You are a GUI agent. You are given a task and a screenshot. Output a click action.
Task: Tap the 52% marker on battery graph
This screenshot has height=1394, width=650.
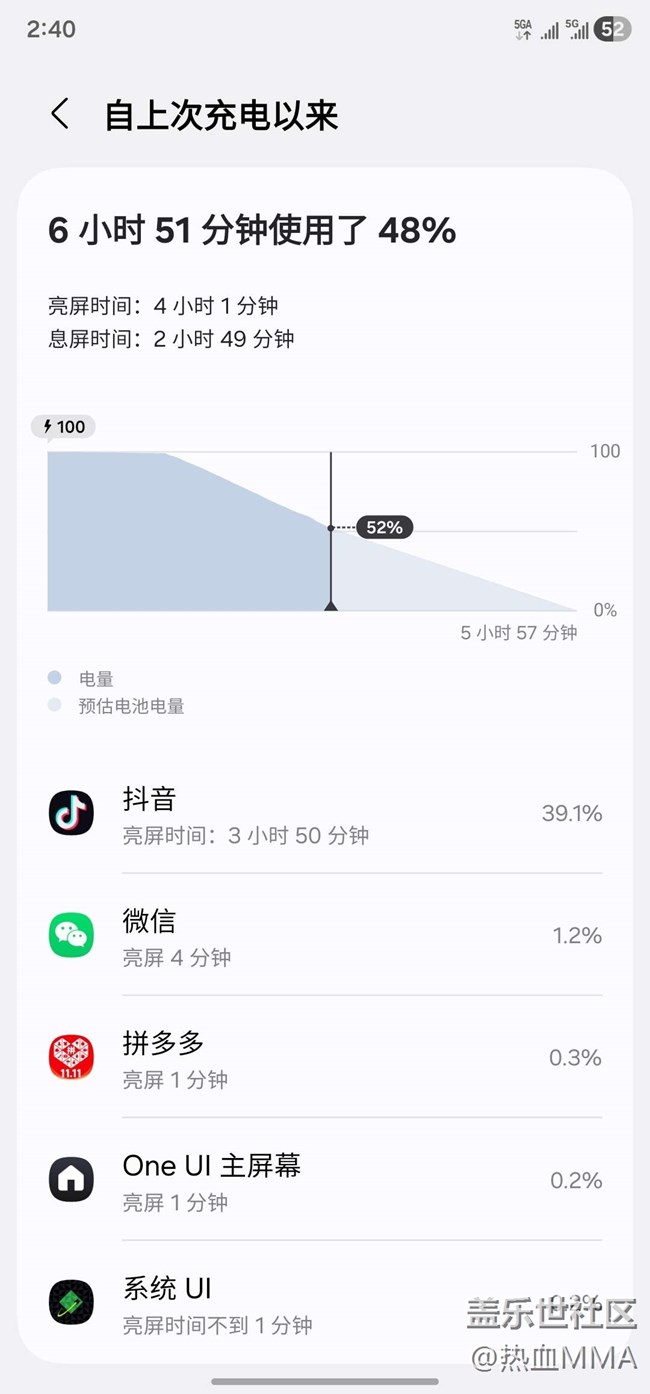pos(384,528)
